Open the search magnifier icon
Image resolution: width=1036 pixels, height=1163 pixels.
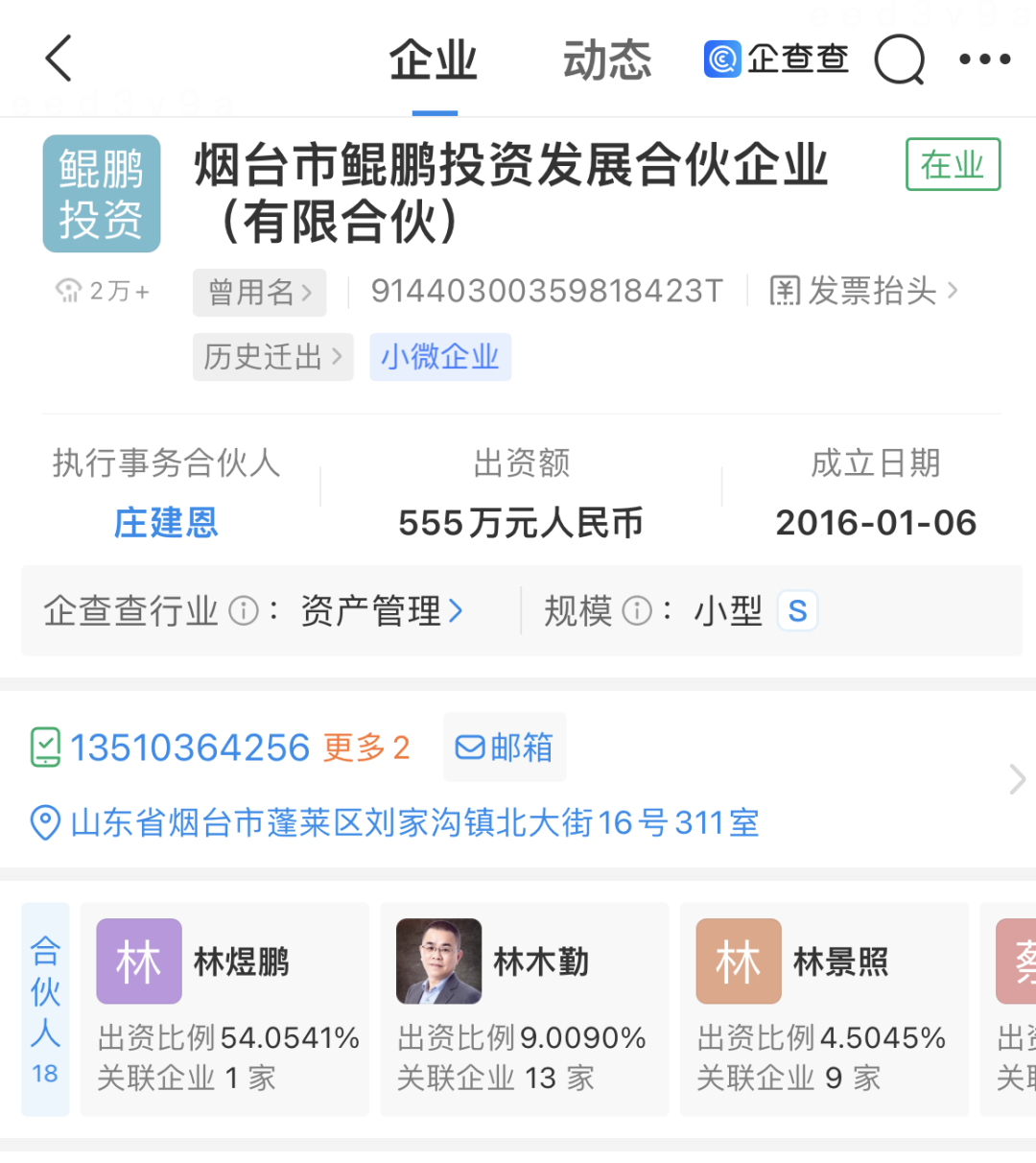point(899,59)
